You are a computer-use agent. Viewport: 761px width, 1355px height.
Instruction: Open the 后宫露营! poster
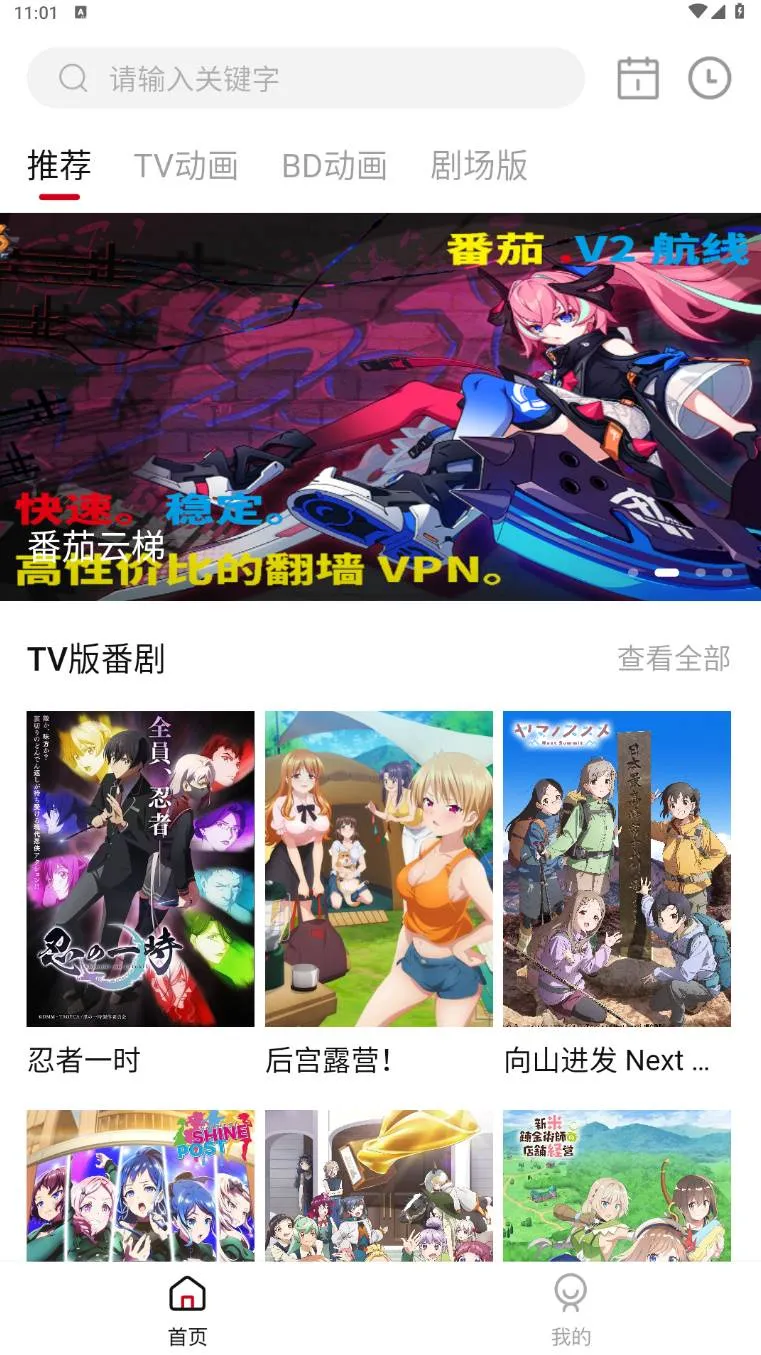click(x=378, y=868)
